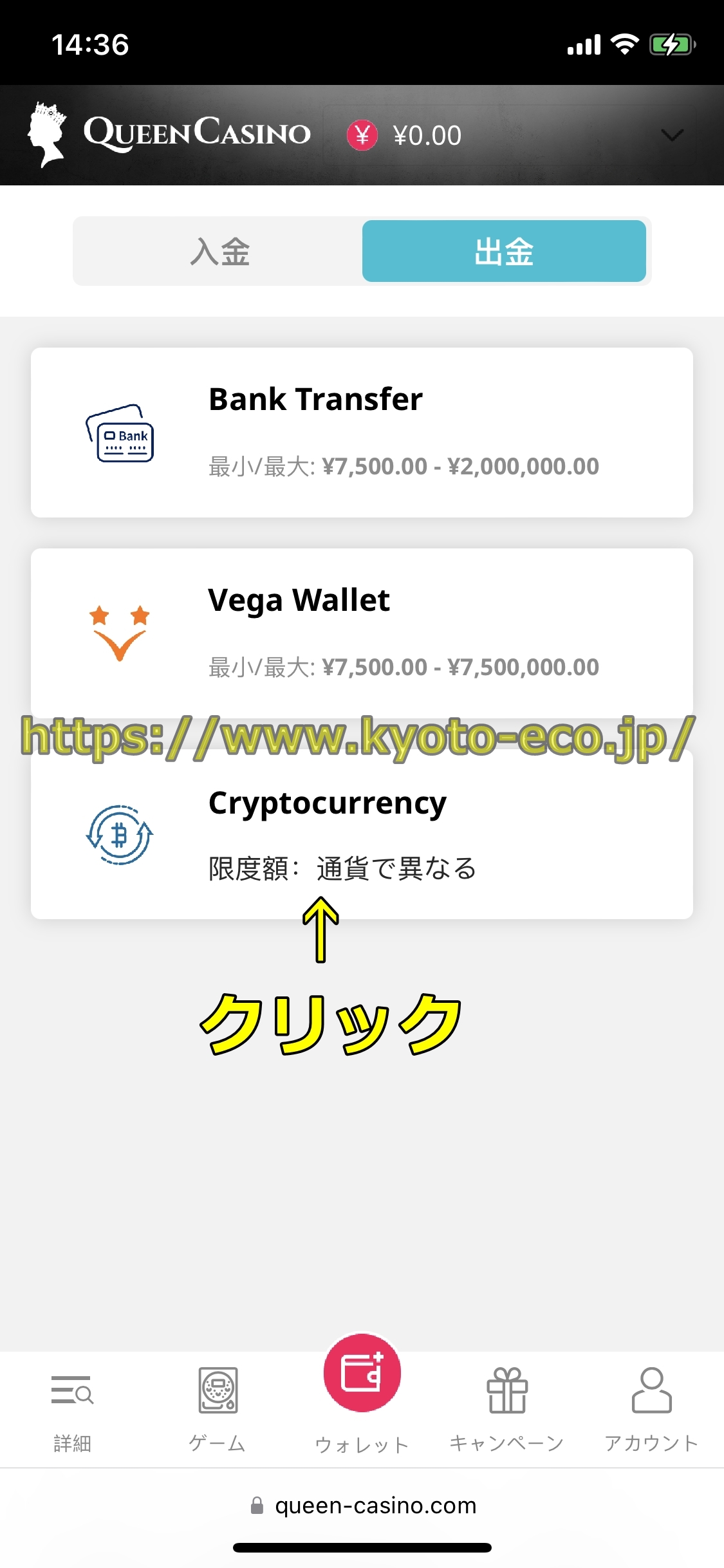Switch to the アカウント tab
Image resolution: width=724 pixels, height=1568 pixels.
651,1410
